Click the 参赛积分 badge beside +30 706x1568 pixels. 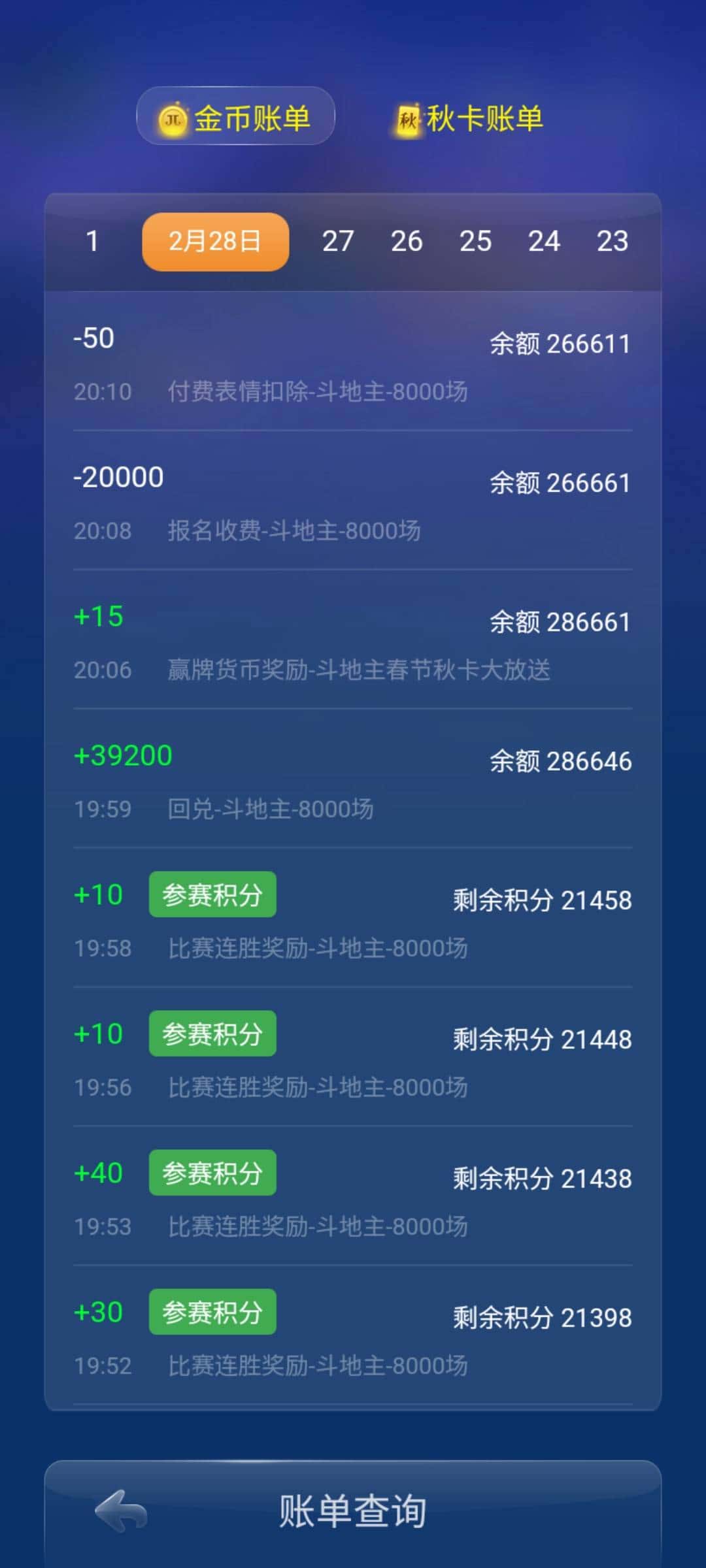(212, 1311)
